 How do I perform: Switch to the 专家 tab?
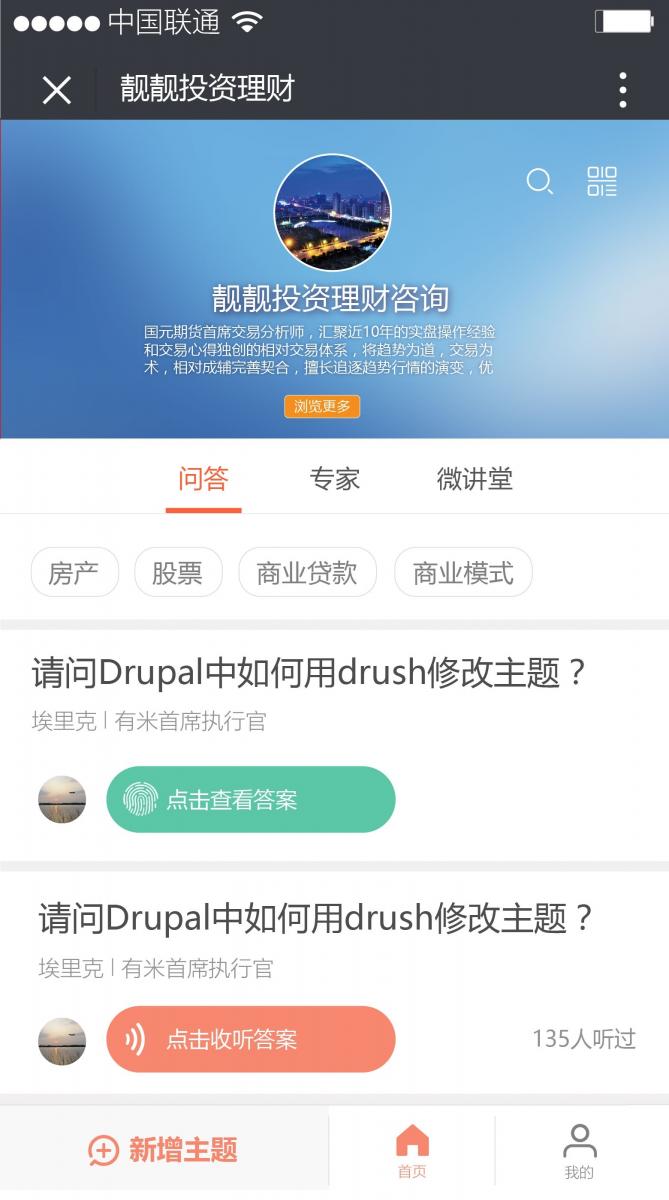334,480
